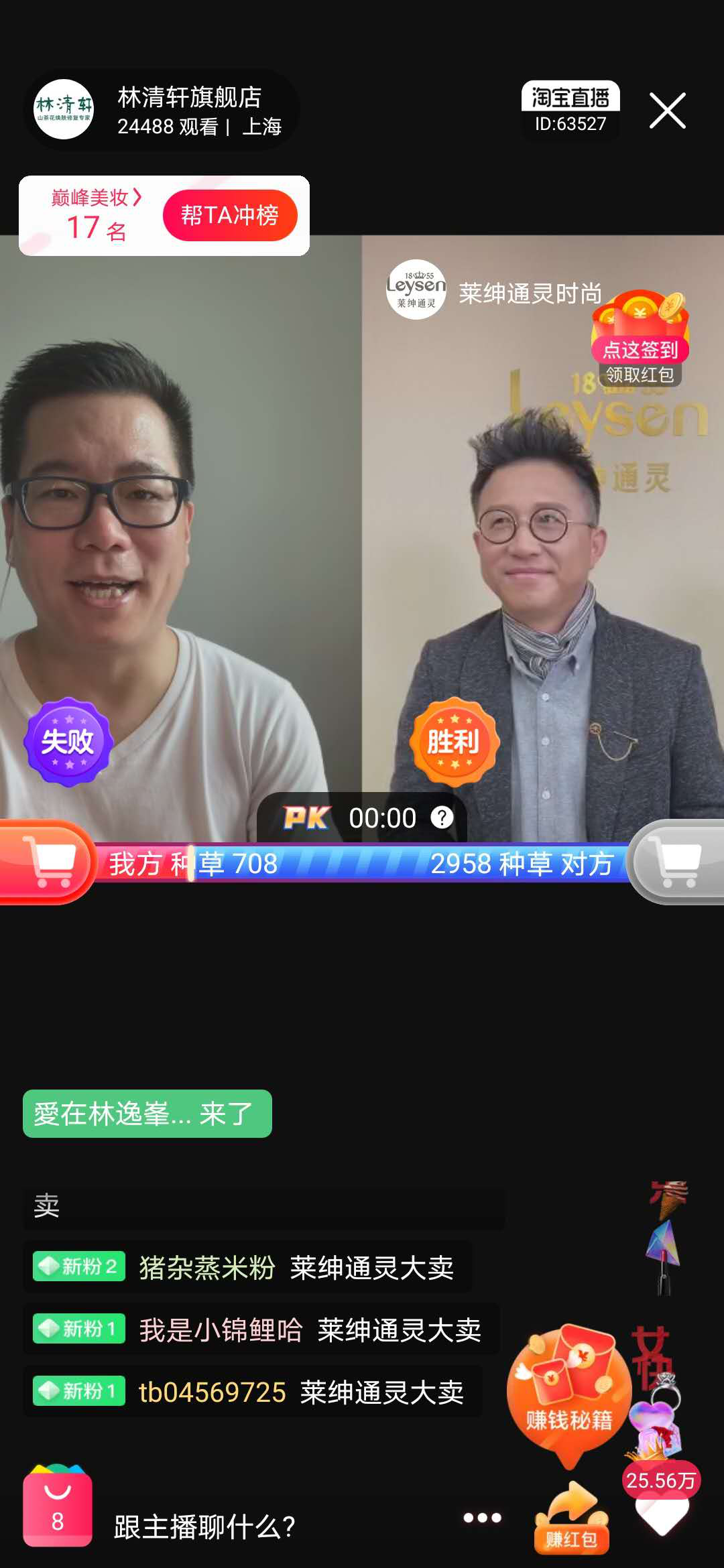Close the live stream with the X

(x=667, y=111)
